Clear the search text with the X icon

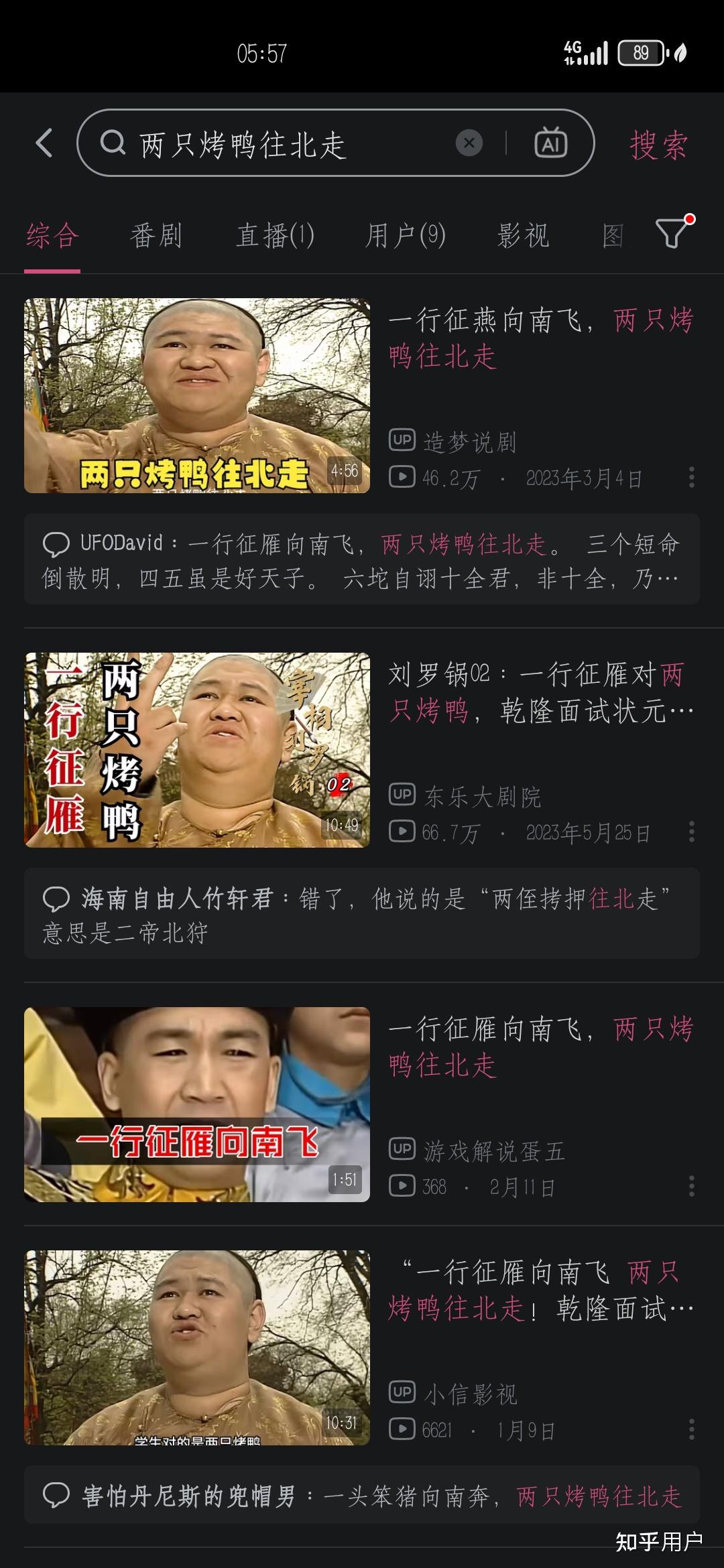[469, 143]
